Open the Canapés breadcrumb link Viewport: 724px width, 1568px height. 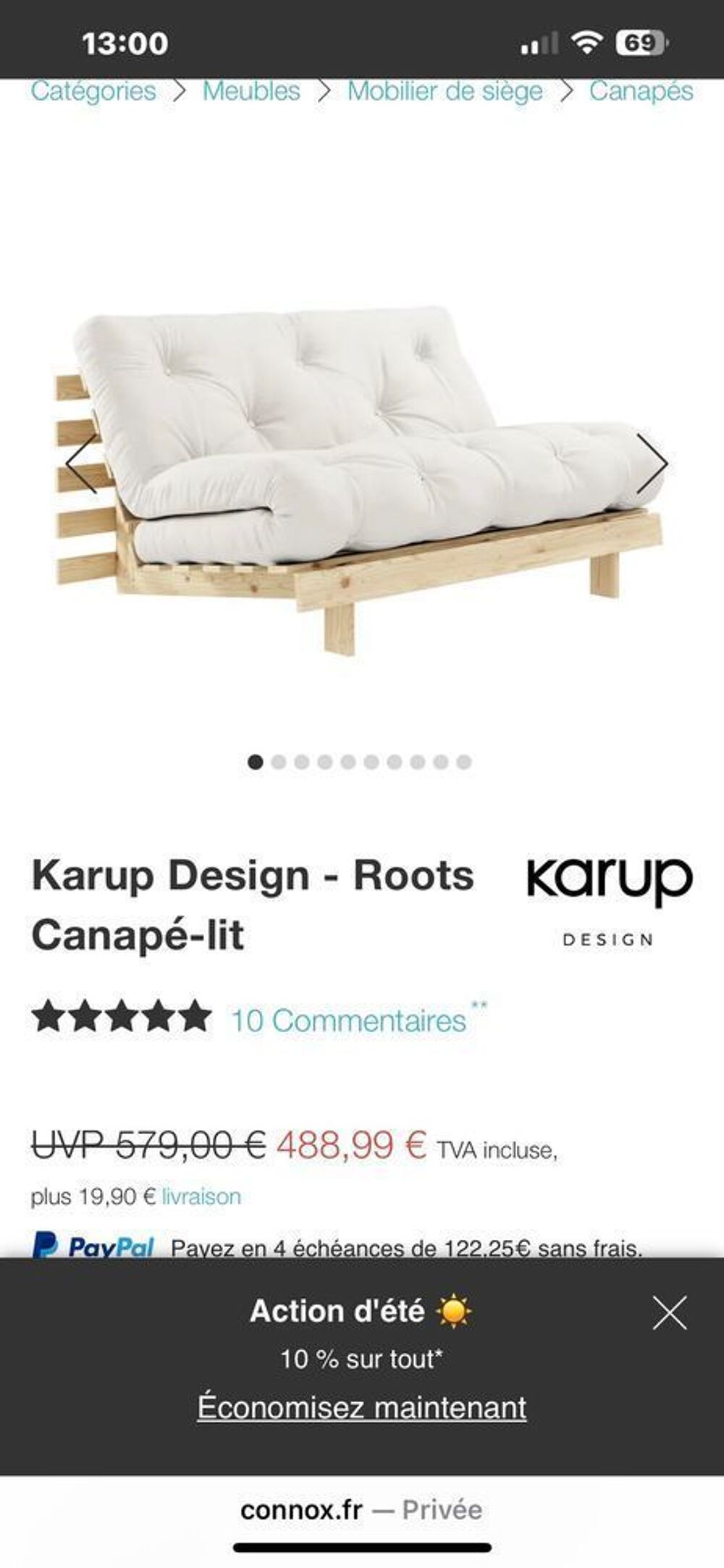[641, 91]
